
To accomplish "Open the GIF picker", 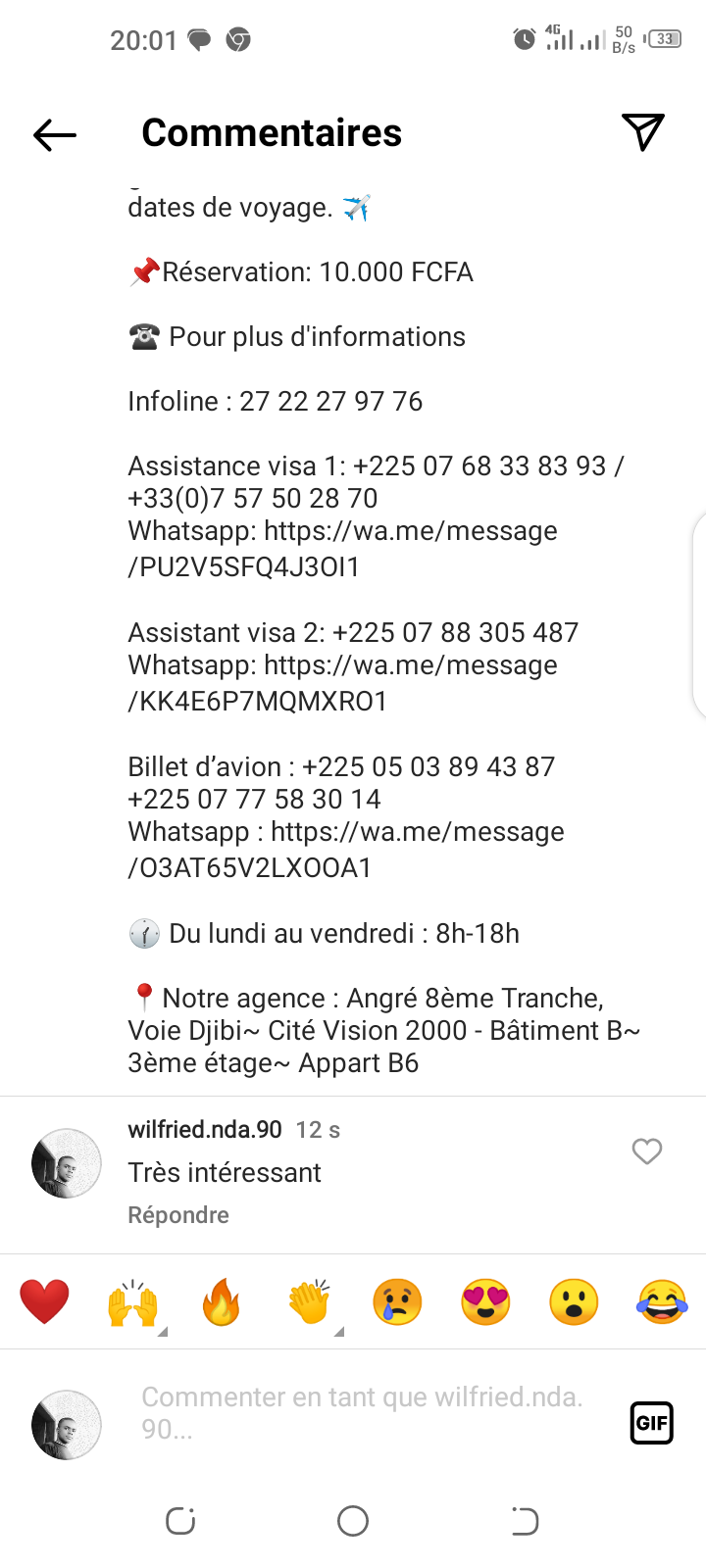I will 651,1423.
